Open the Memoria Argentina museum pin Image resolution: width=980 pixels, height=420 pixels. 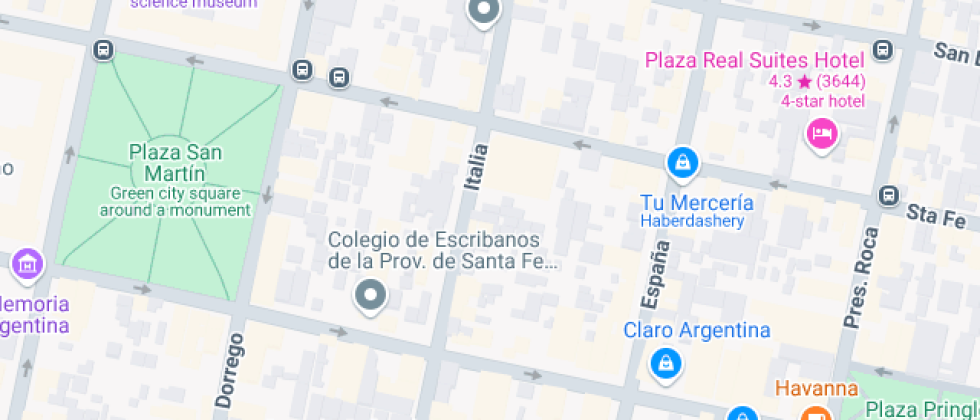(x=28, y=265)
